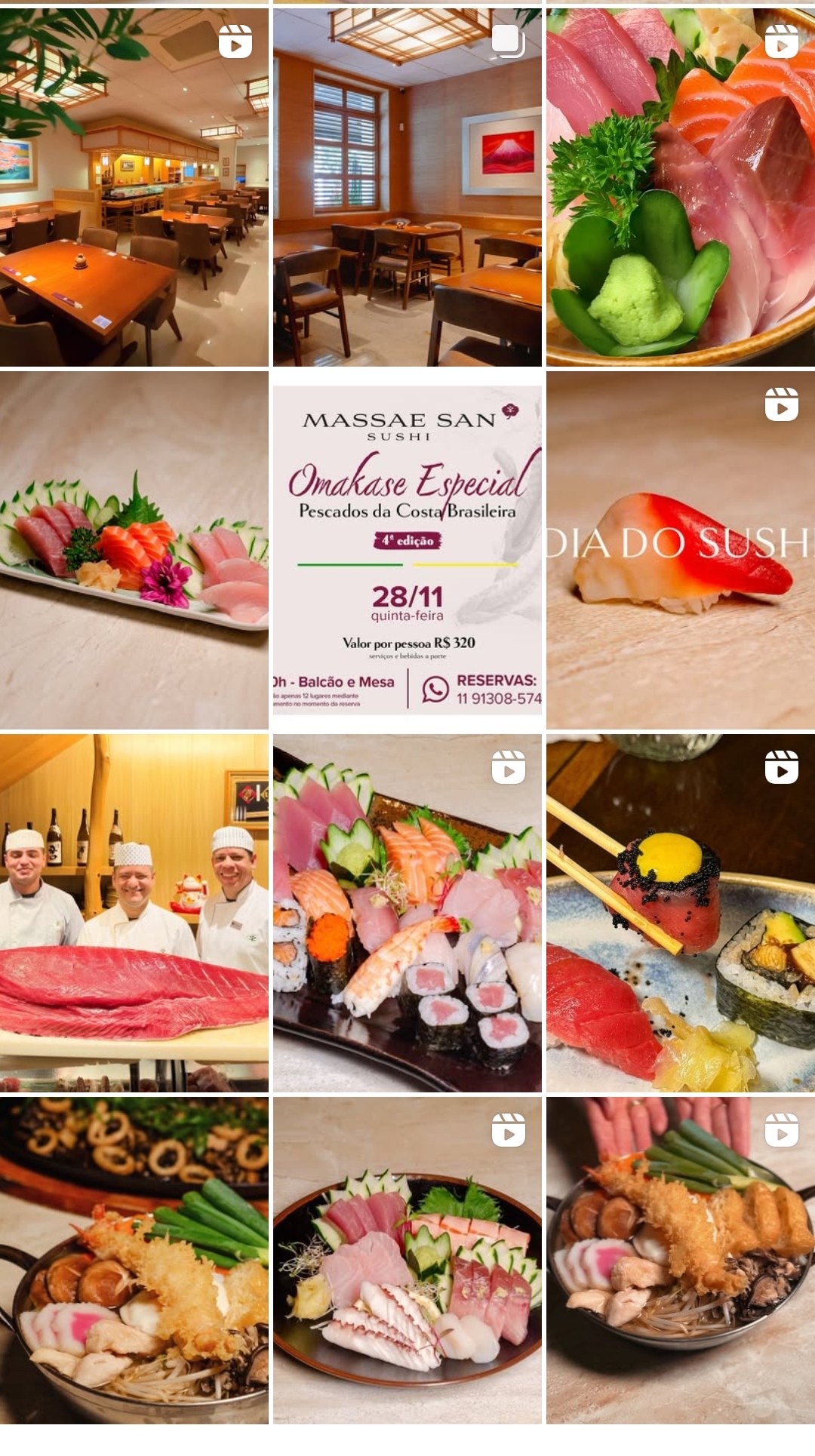Open the mixed sushi and sashimi board reel

(x=407, y=913)
